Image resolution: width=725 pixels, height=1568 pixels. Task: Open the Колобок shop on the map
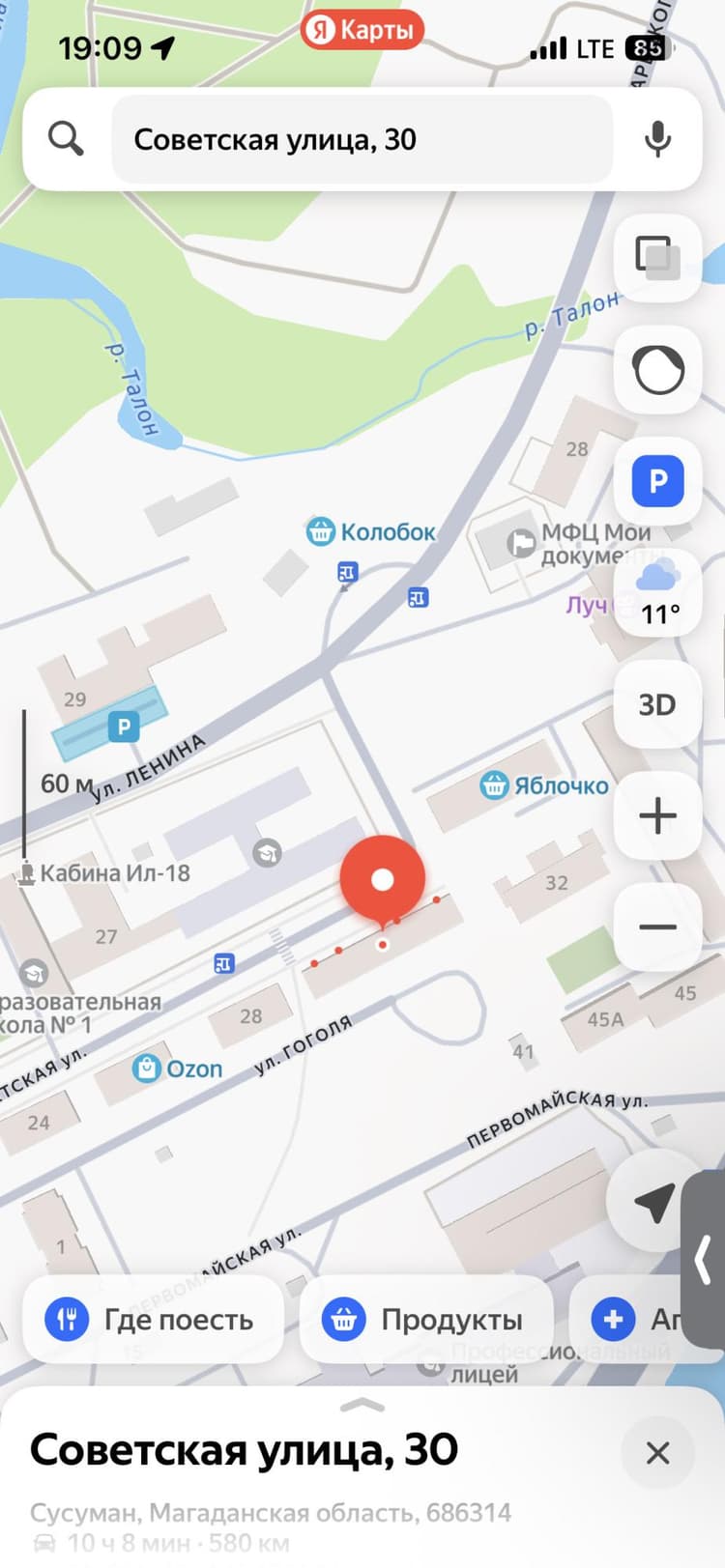[372, 531]
